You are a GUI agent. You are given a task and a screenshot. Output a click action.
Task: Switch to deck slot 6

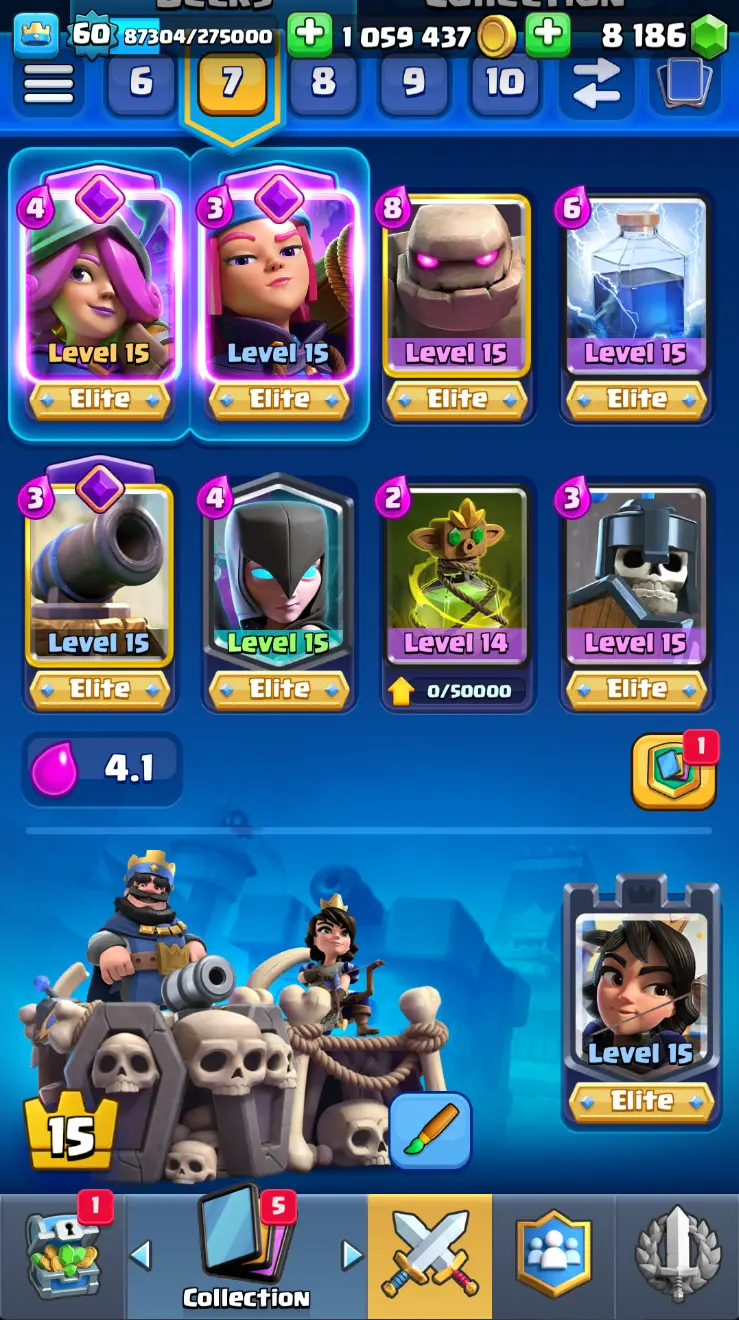click(141, 82)
